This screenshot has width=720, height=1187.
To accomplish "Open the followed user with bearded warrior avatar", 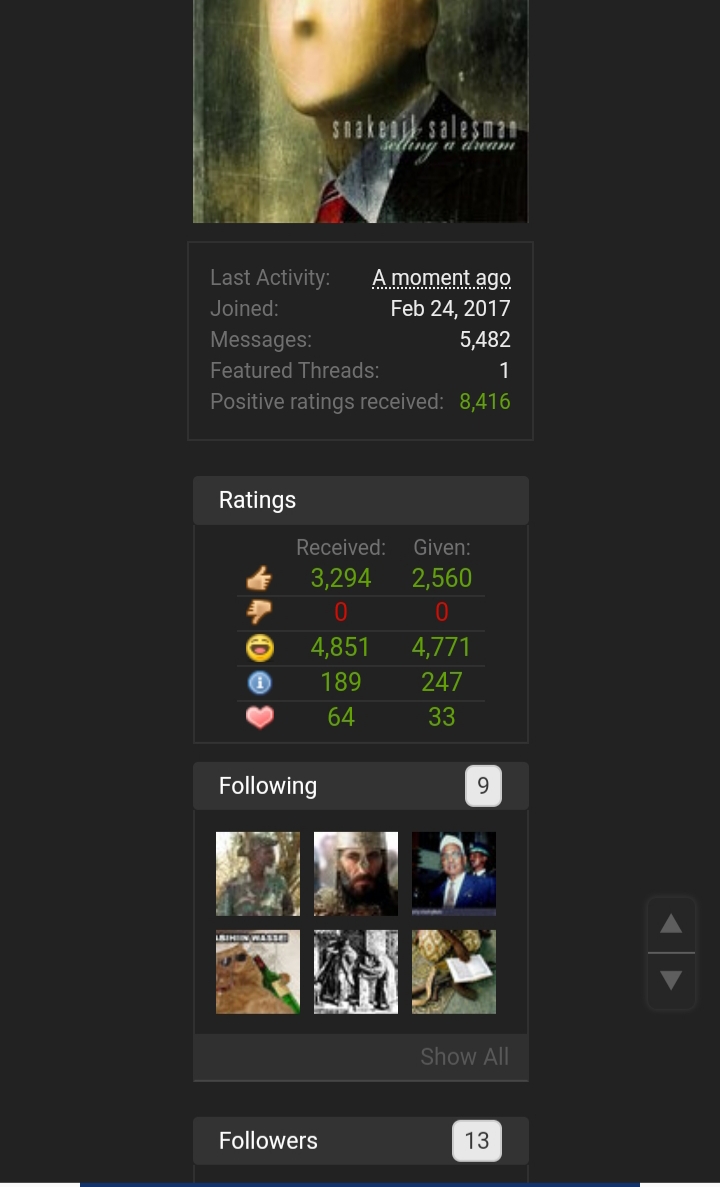I will 356,873.
